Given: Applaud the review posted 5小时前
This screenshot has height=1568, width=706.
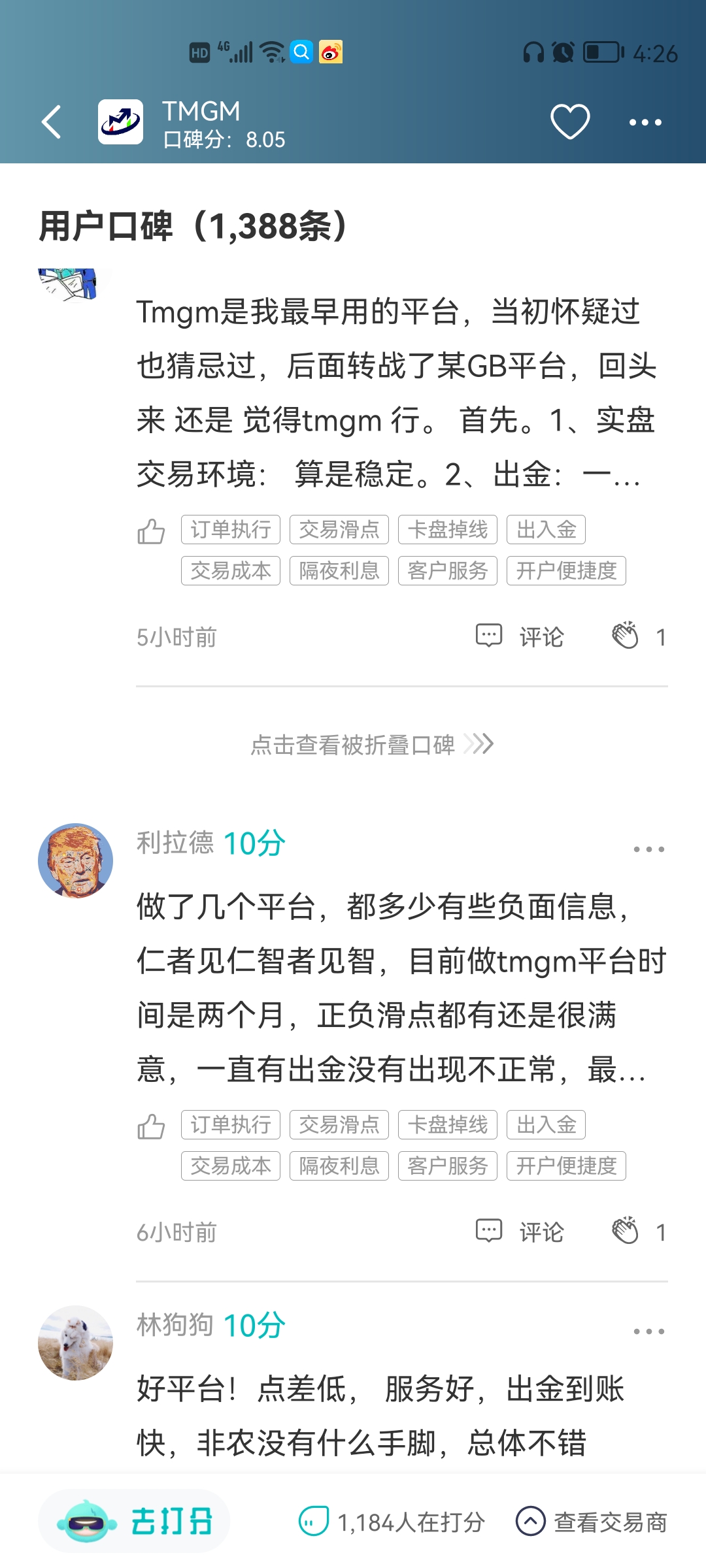Looking at the screenshot, I should [639, 636].
